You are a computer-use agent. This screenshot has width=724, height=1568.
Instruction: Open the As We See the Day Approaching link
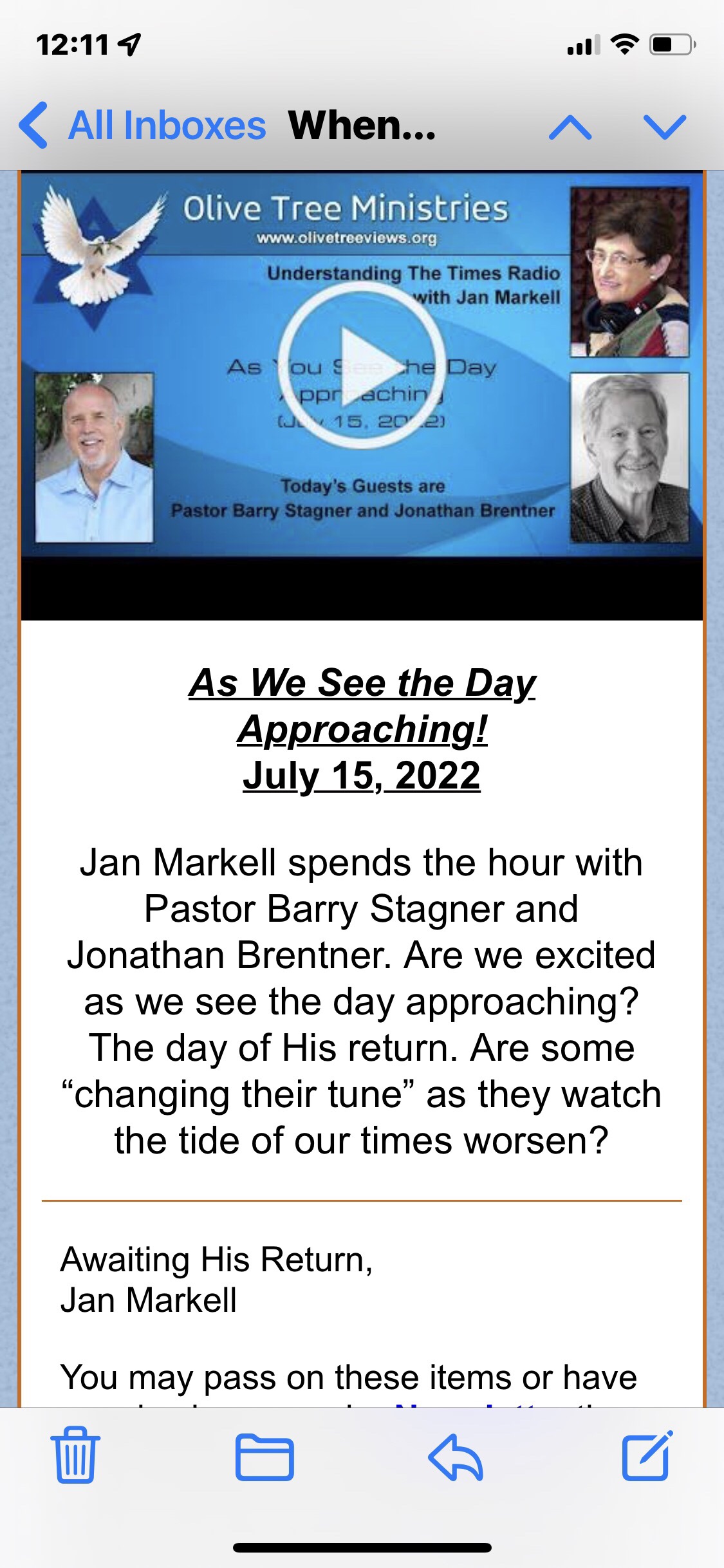tap(362, 705)
